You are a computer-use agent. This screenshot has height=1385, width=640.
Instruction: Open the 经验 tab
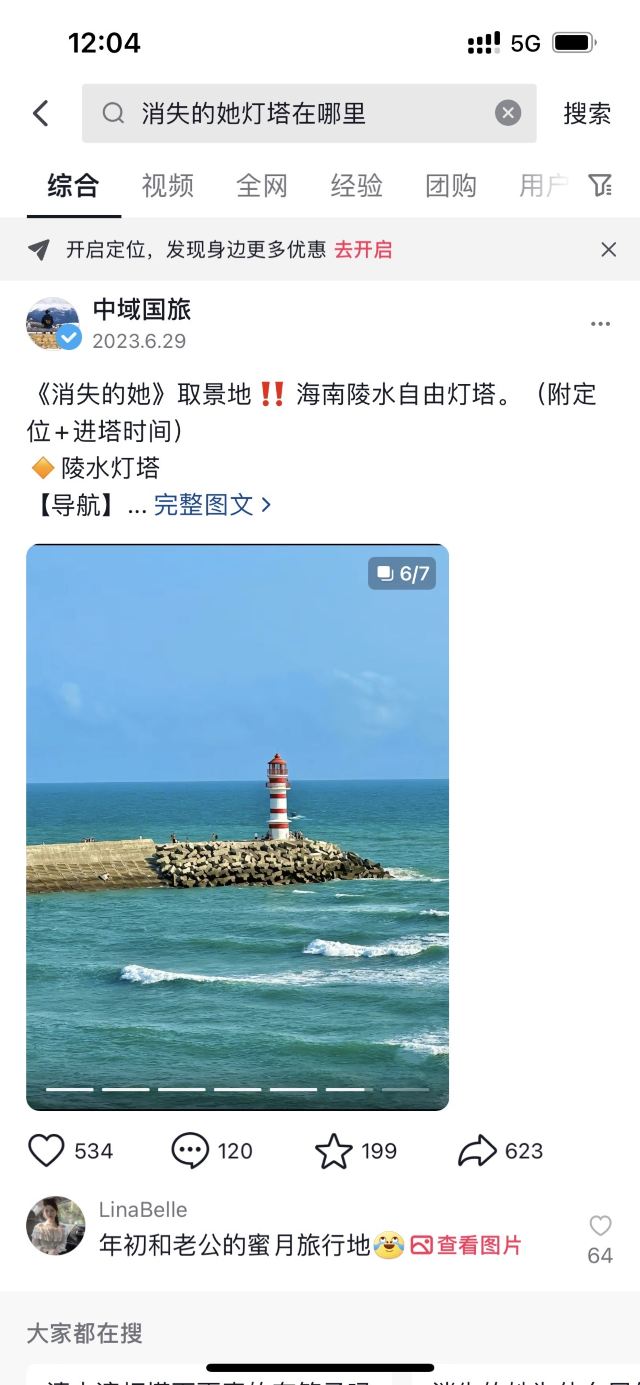click(357, 186)
